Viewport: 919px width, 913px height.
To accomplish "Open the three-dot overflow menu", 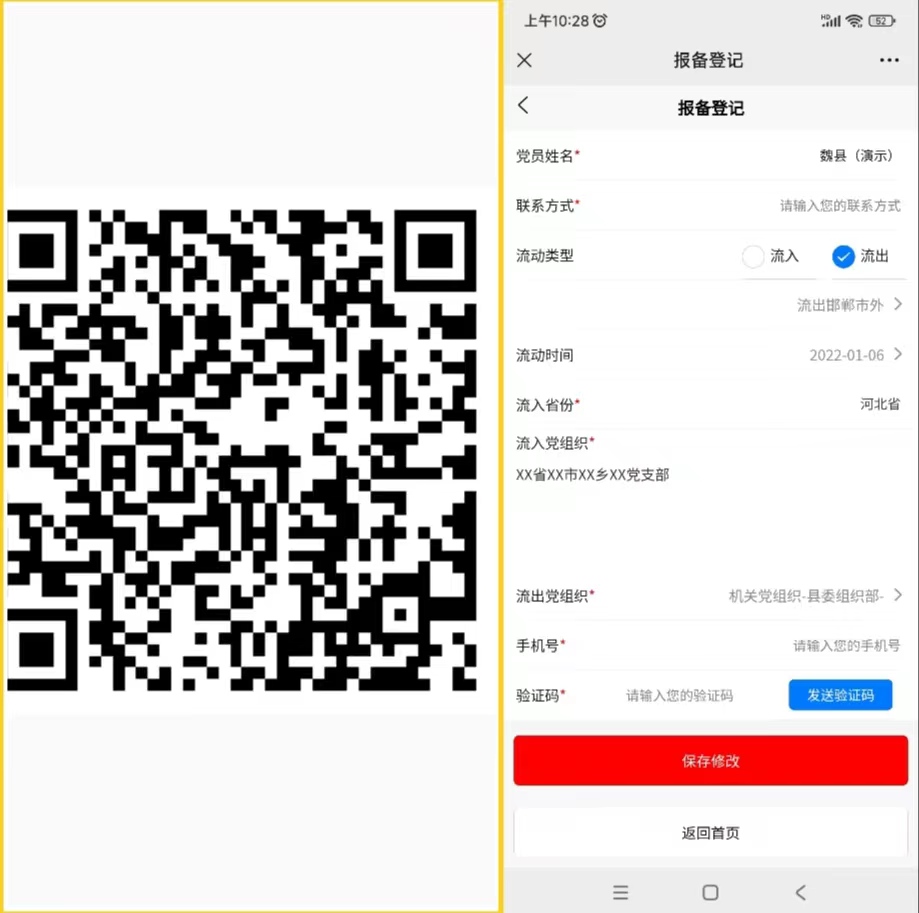I will point(889,60).
